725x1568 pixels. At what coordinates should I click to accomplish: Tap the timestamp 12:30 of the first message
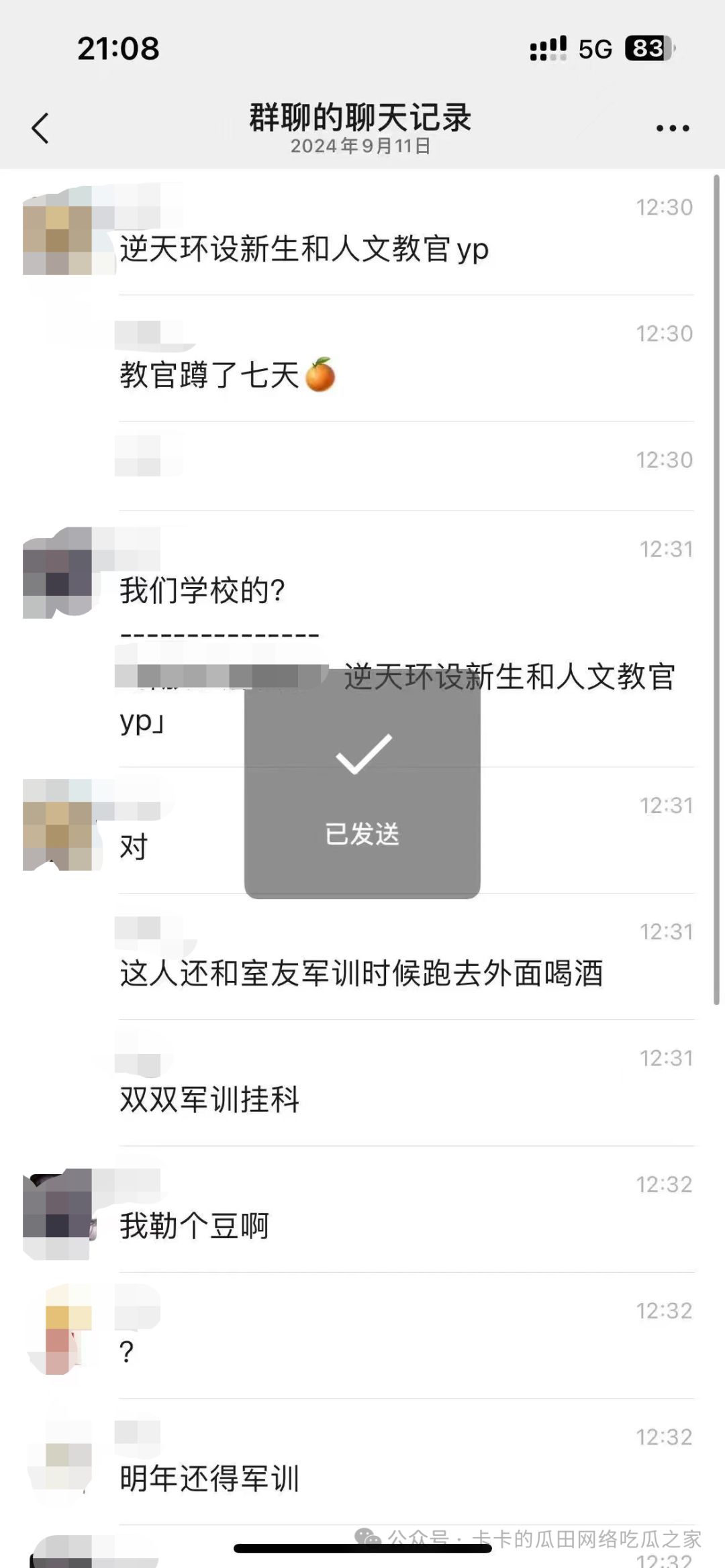663,207
